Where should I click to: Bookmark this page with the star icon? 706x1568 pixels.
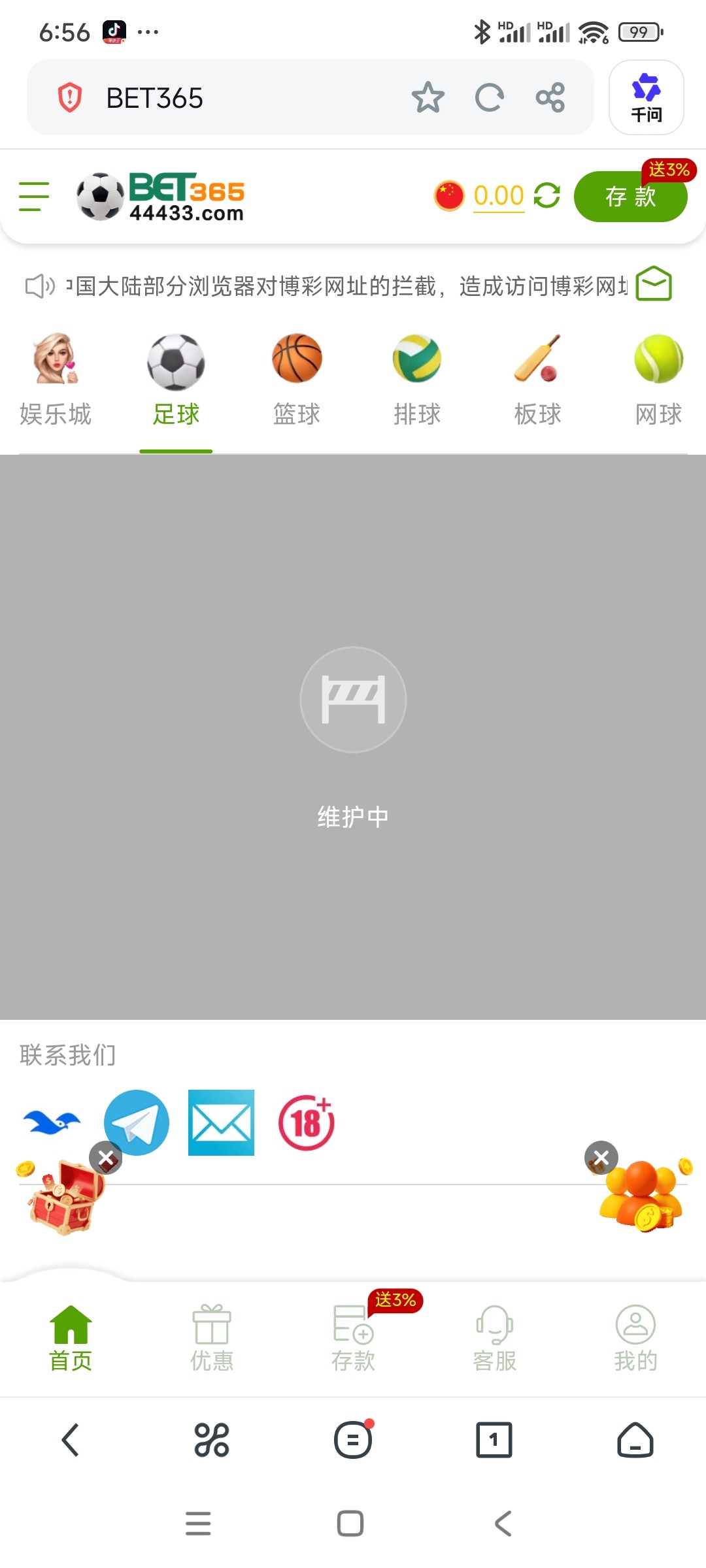point(428,98)
